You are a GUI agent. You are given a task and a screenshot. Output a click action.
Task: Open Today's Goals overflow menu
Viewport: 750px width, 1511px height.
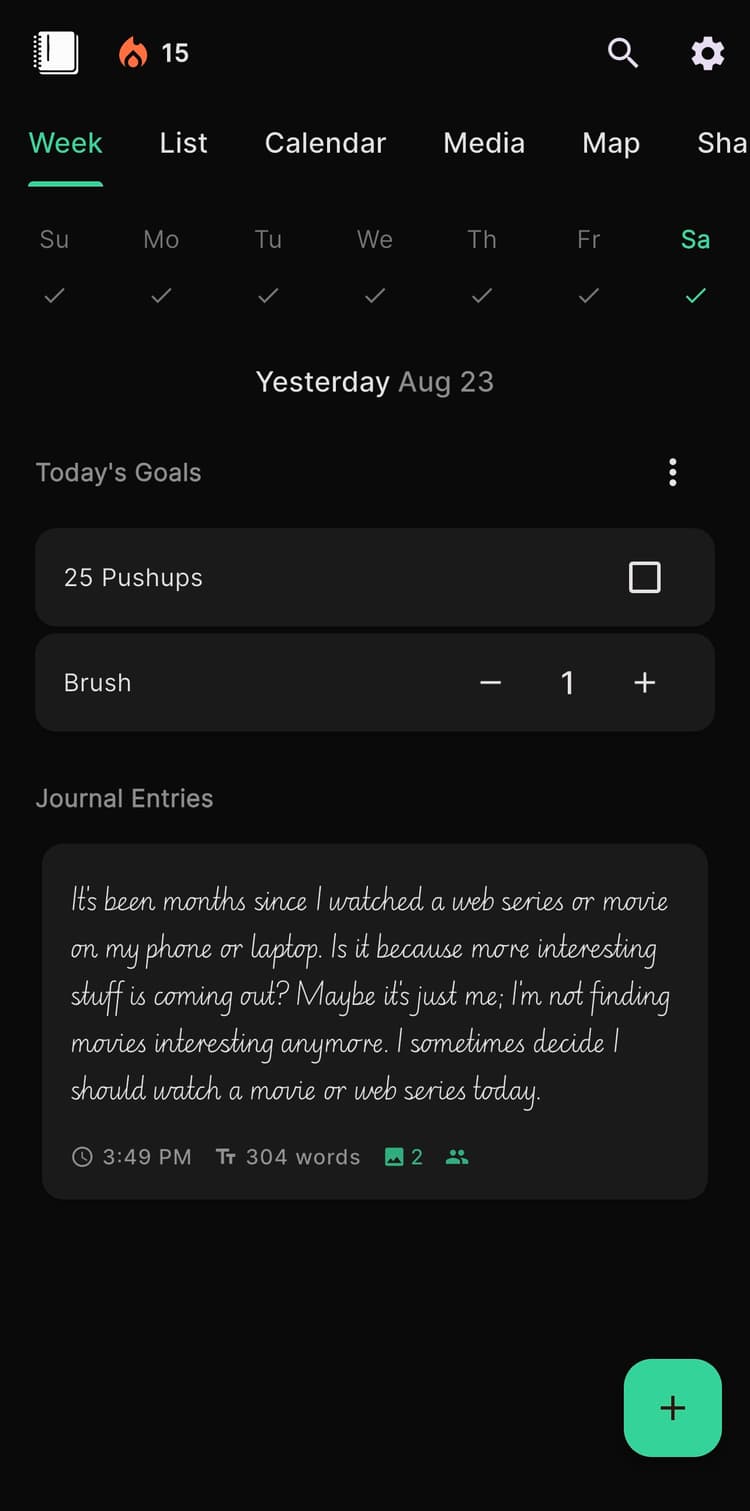tap(673, 472)
